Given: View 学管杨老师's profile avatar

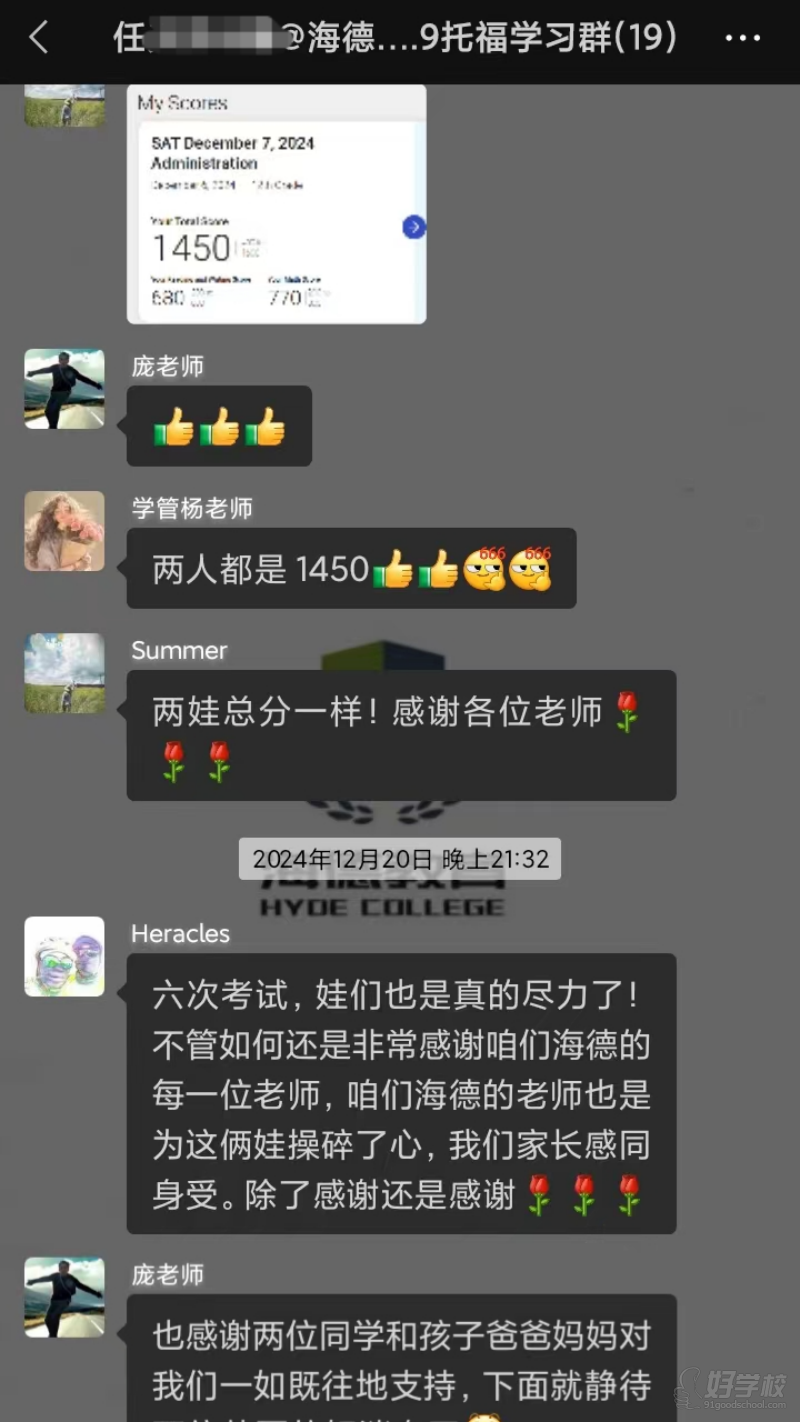Looking at the screenshot, I should [x=64, y=531].
